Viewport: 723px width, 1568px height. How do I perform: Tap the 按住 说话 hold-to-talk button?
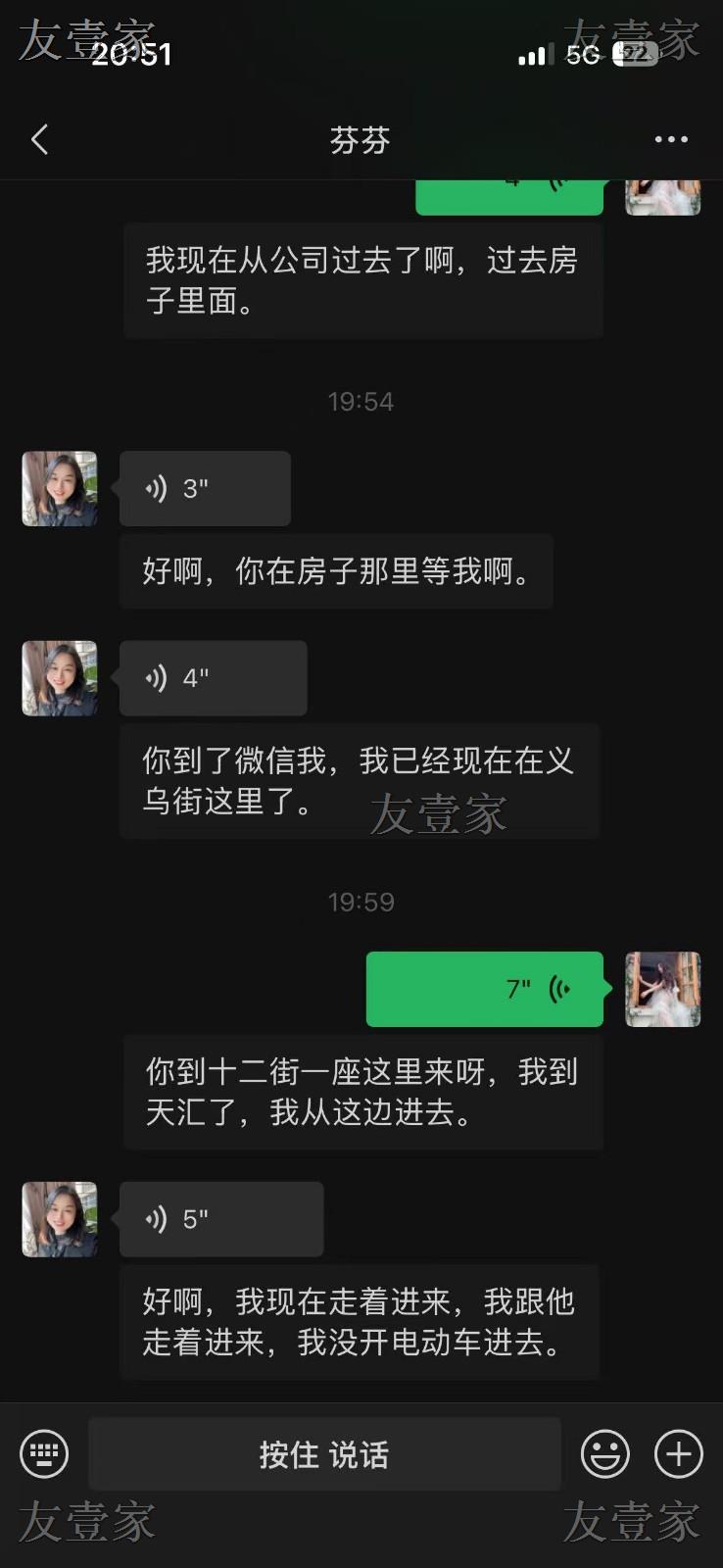tap(324, 1454)
